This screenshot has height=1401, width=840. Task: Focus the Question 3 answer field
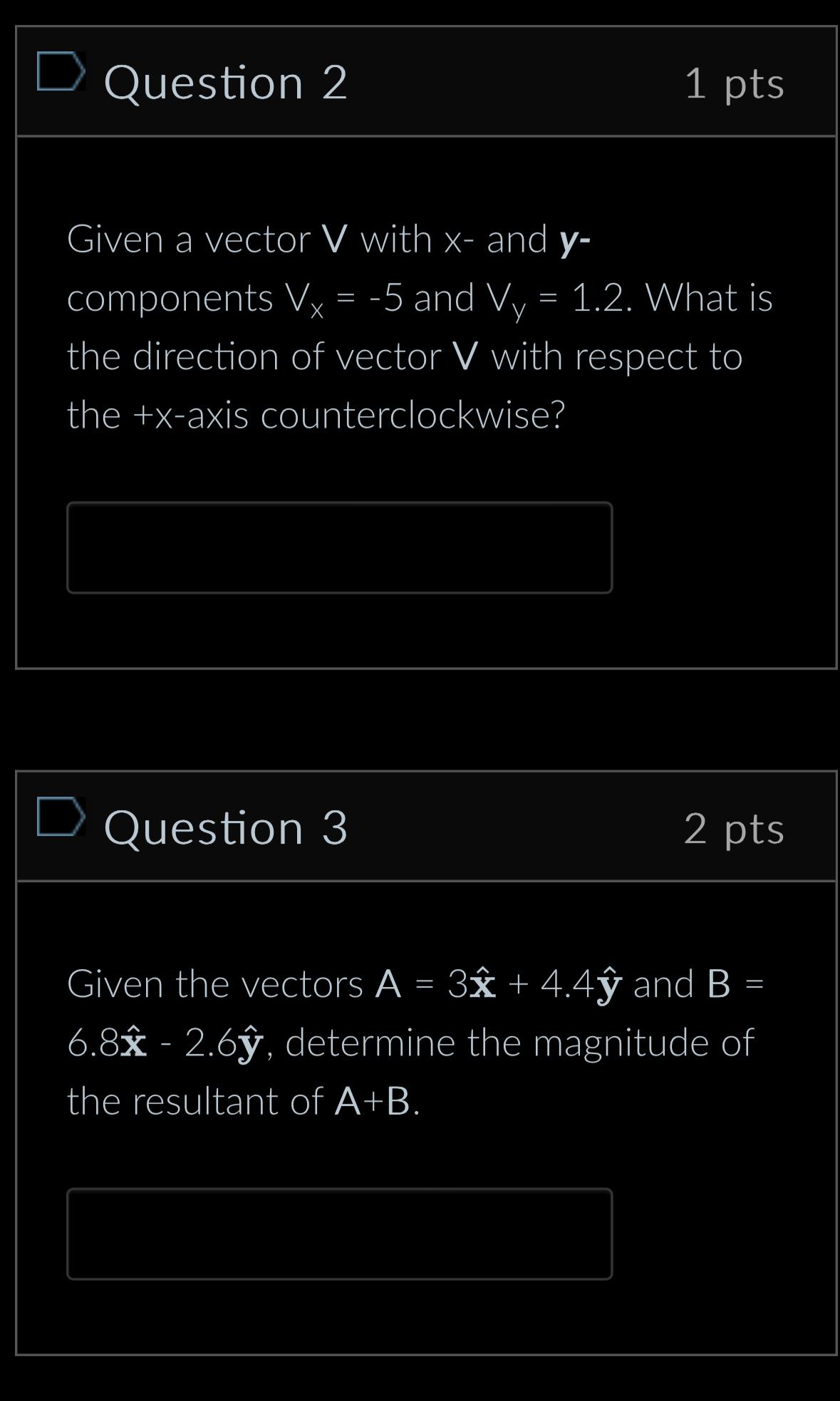(339, 1234)
